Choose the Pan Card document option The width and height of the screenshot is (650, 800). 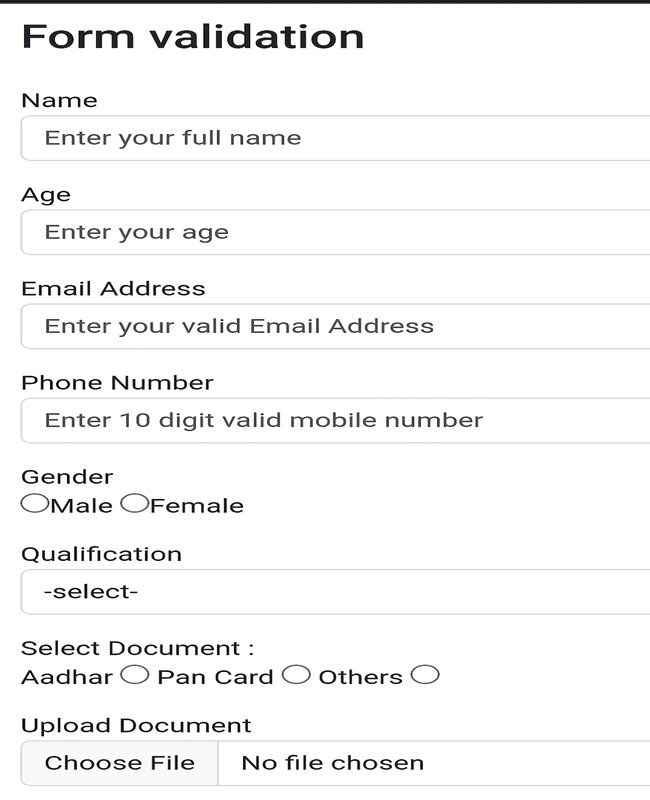click(x=296, y=675)
